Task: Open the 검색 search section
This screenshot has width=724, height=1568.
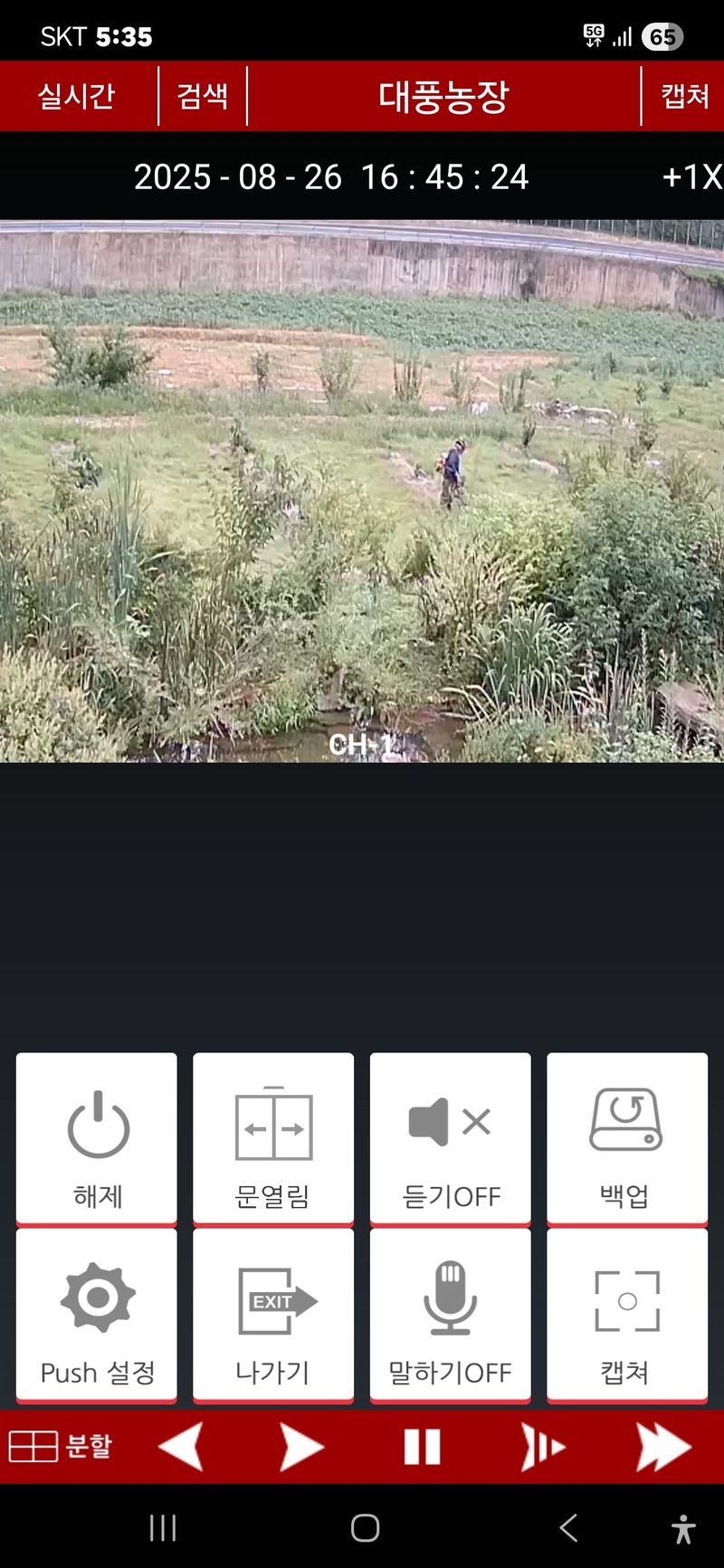Action: (x=203, y=95)
